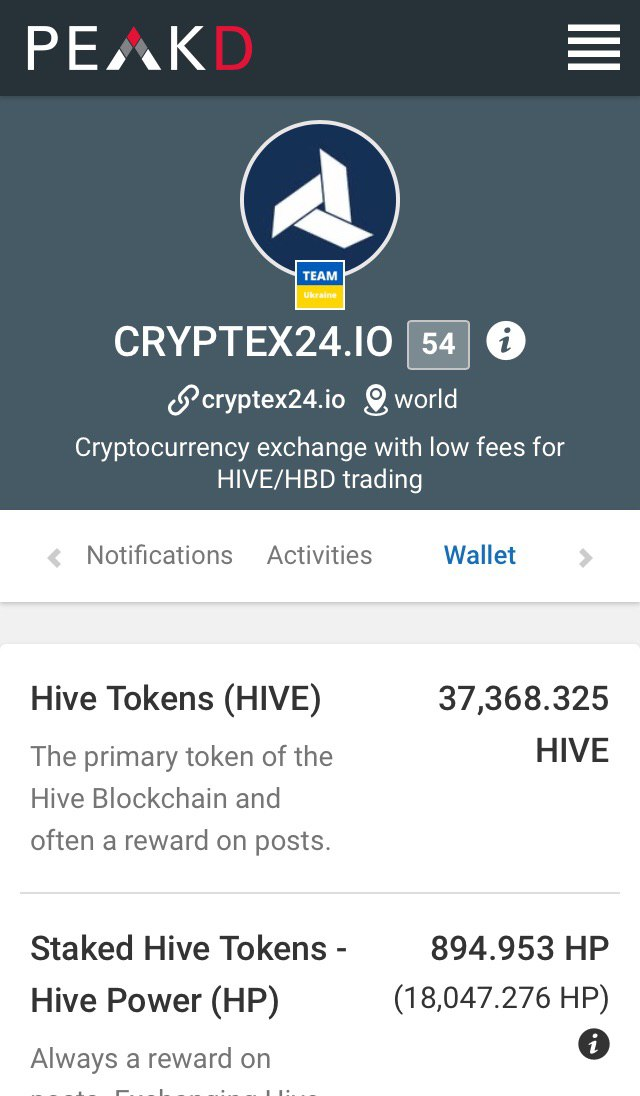Open the info icon under Hive Power amount
This screenshot has width=640, height=1096.
(594, 1044)
